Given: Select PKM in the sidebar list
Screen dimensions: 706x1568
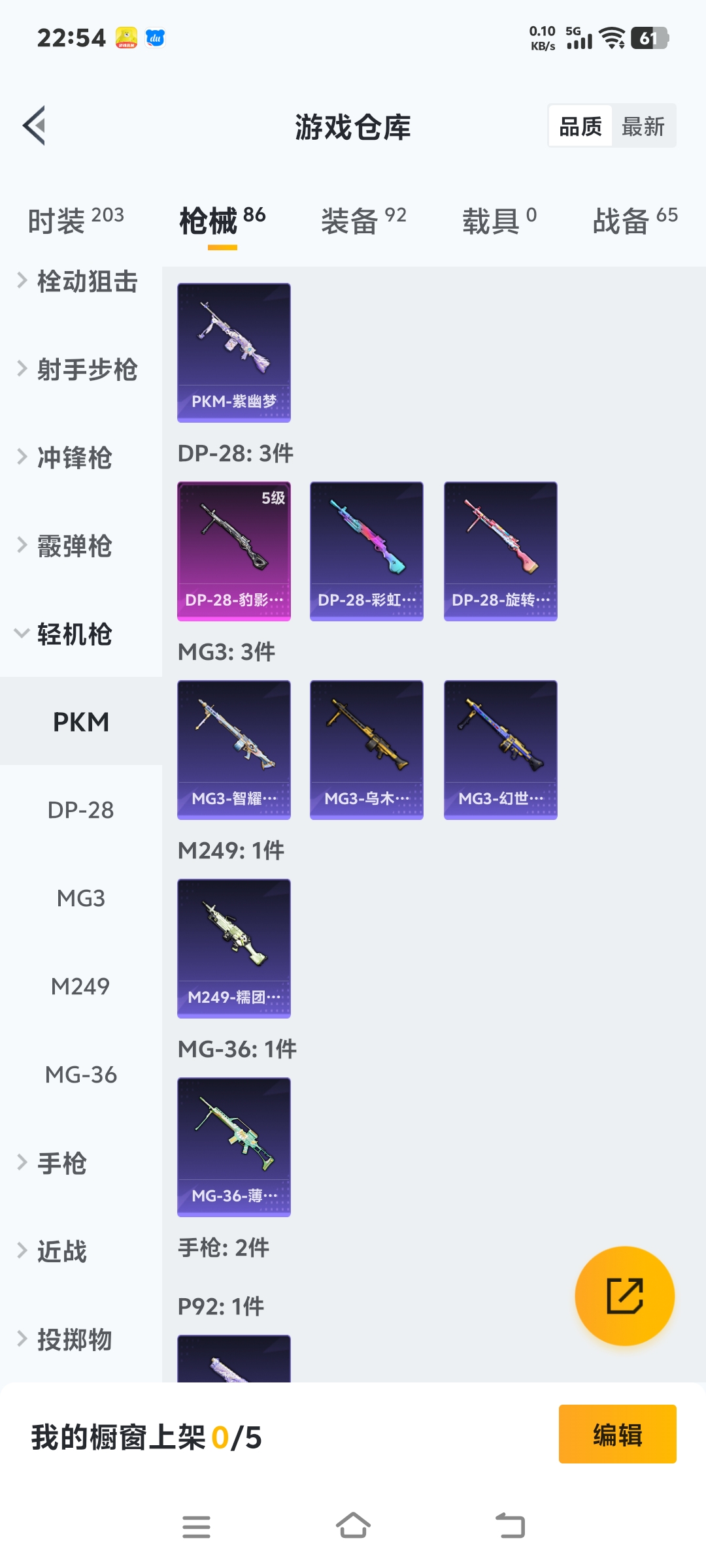Looking at the screenshot, I should click(x=80, y=722).
